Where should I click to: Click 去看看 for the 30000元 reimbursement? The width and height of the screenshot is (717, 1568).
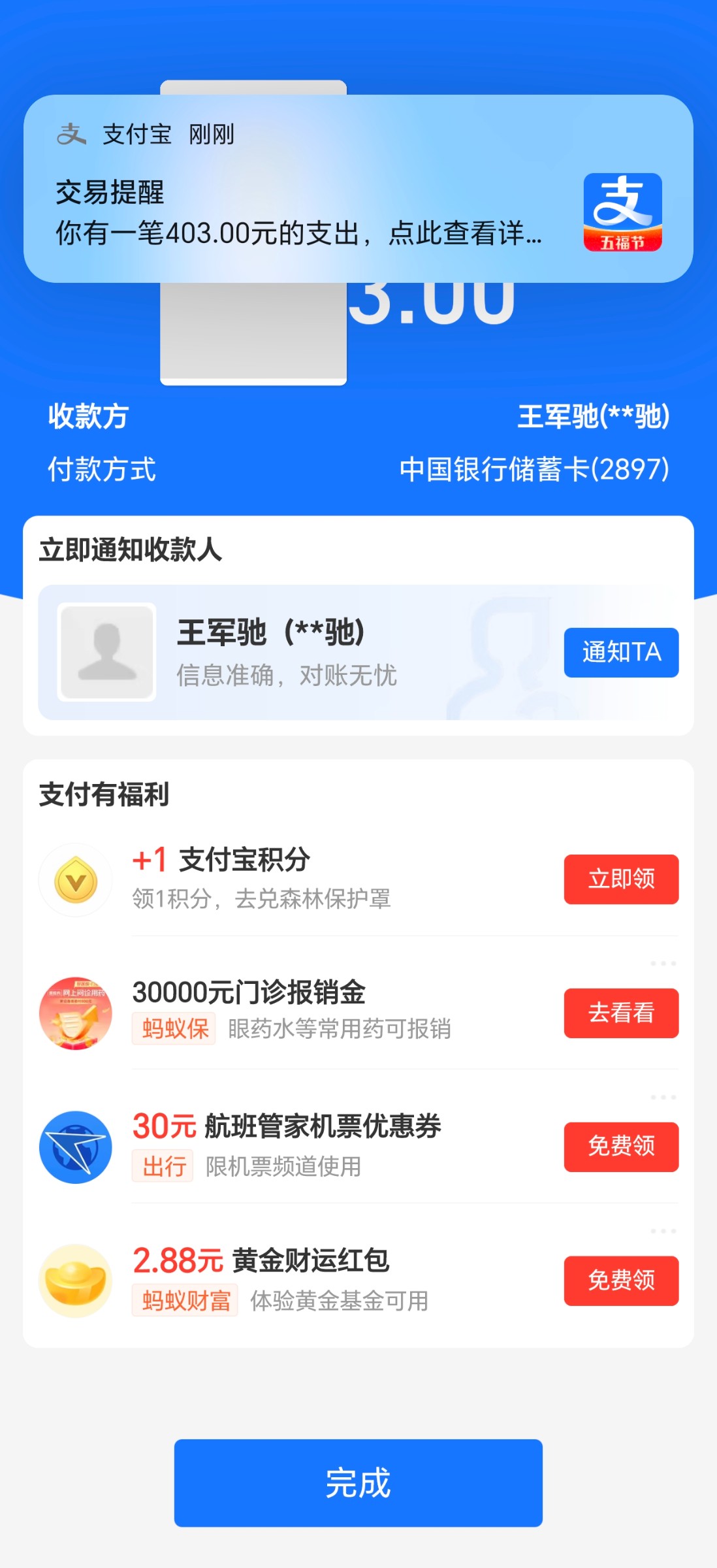(x=620, y=1013)
